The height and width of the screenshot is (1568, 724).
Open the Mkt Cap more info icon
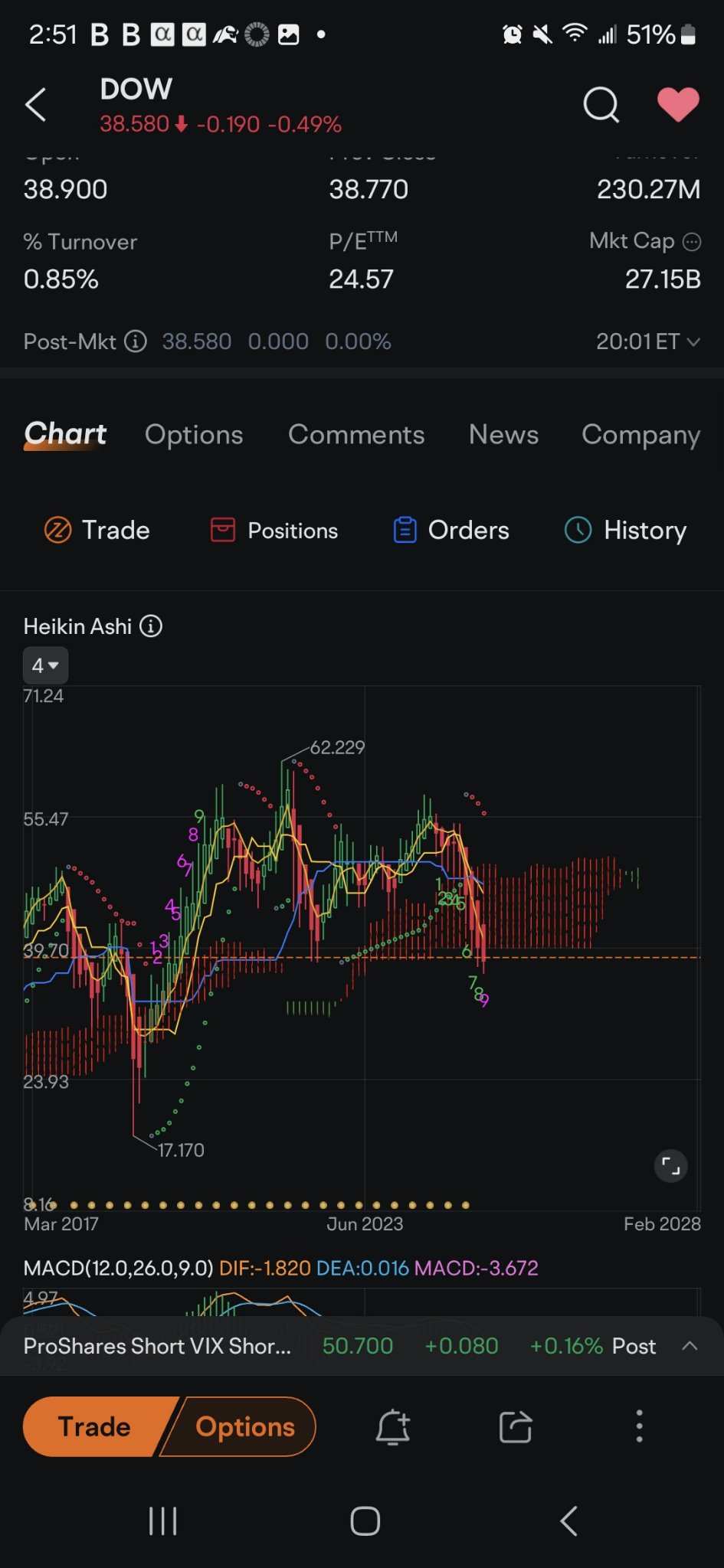tap(692, 242)
